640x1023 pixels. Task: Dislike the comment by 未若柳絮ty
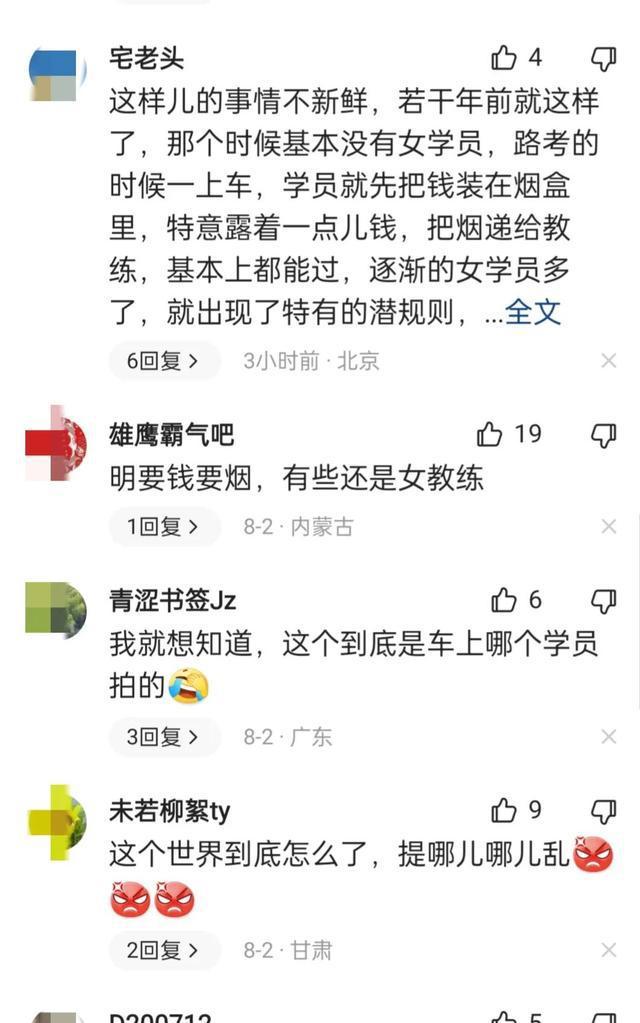[603, 810]
